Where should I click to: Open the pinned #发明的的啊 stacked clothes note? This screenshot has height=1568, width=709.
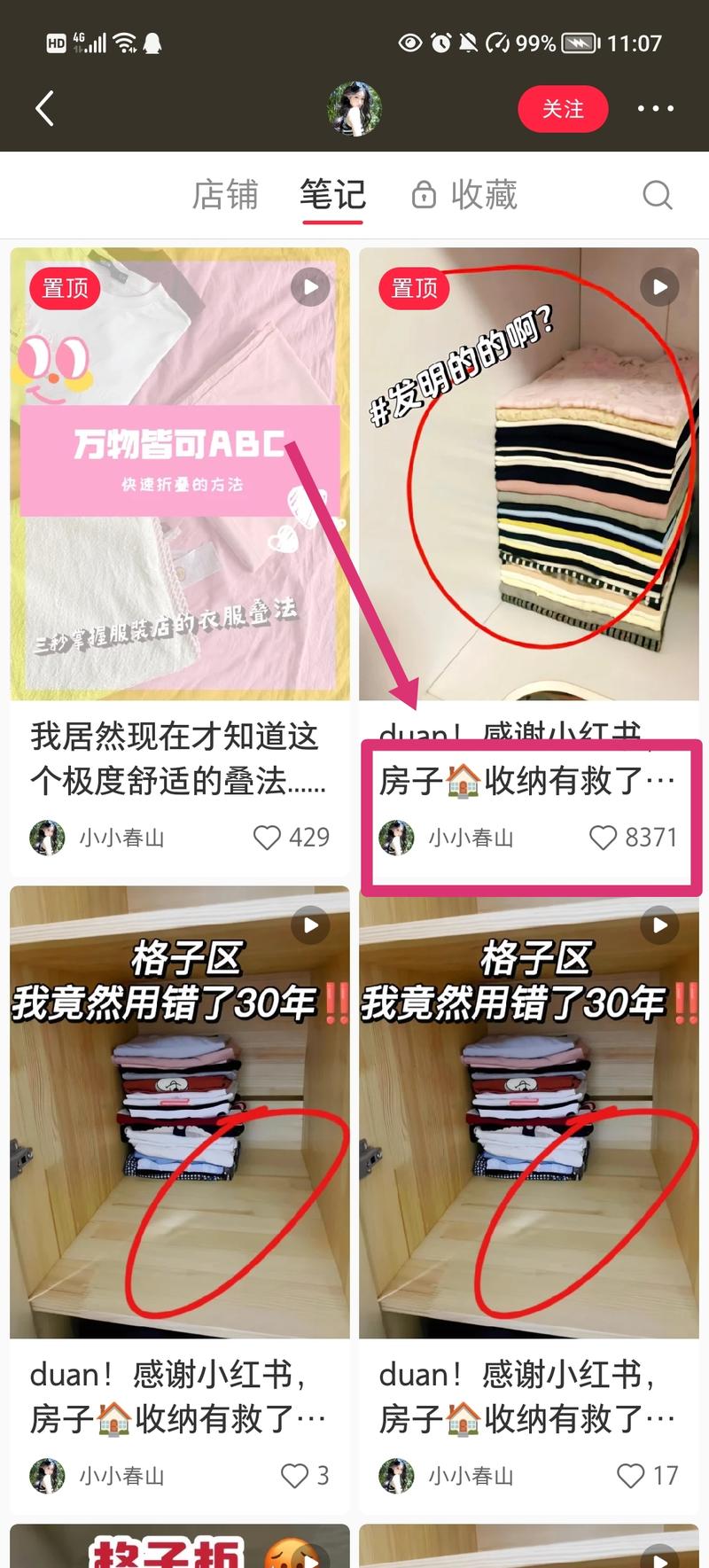pos(529,474)
